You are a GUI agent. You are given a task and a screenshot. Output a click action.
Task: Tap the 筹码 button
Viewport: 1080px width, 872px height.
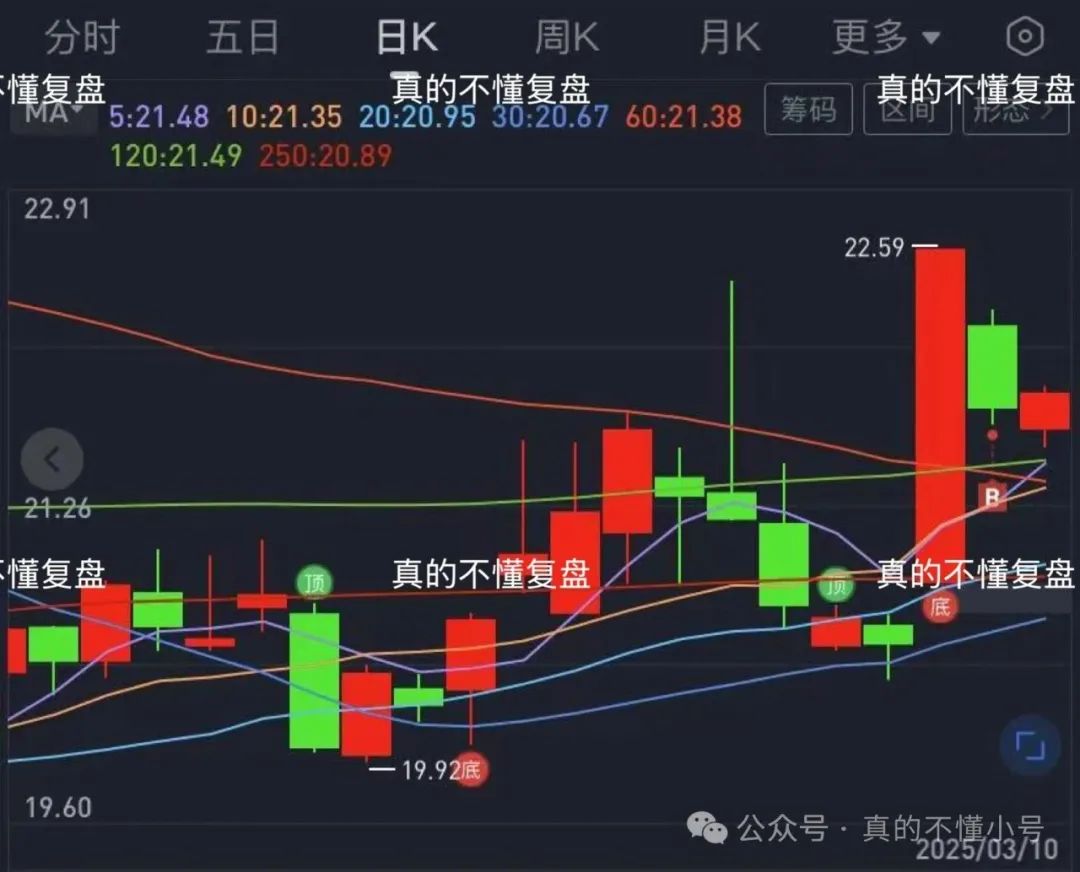[x=808, y=110]
